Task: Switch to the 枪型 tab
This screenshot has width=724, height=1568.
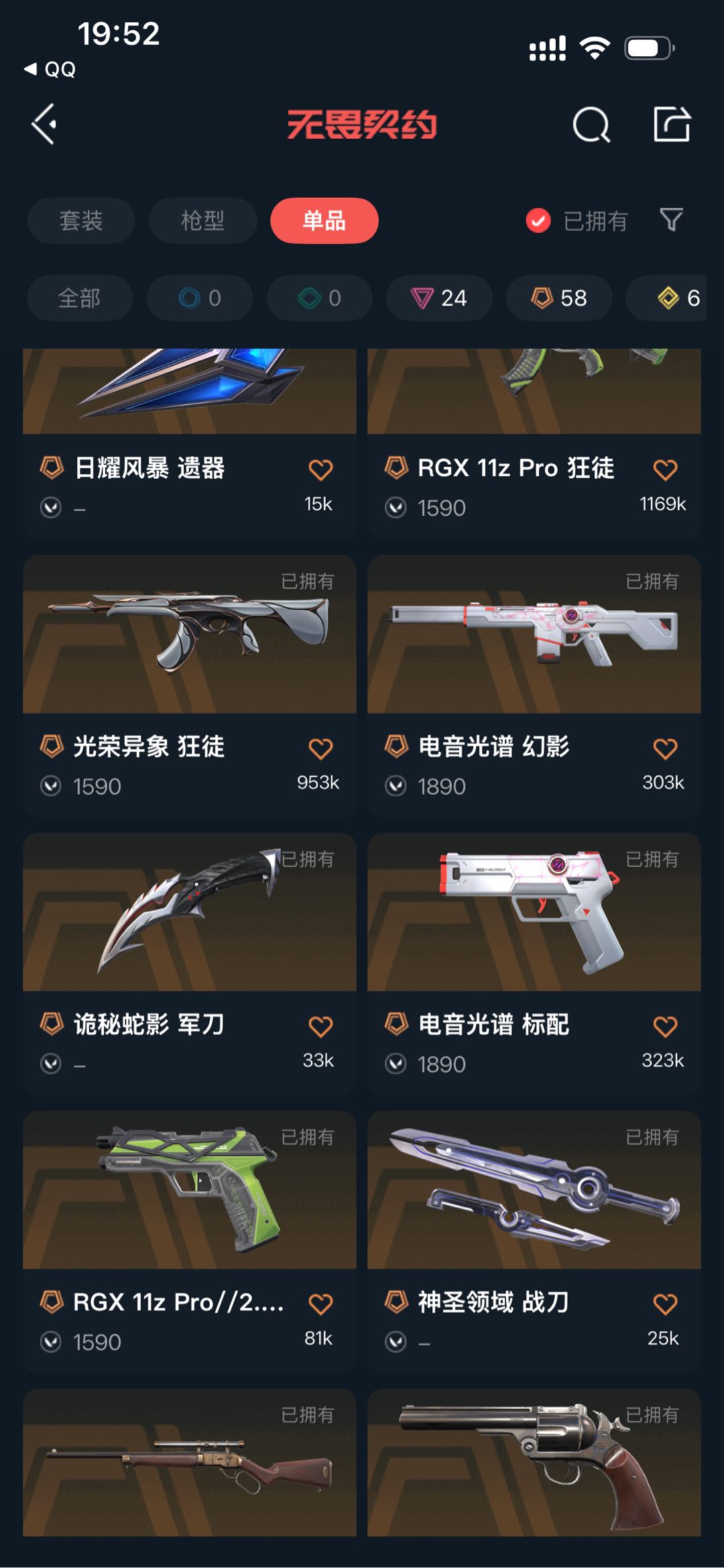Action: 202,221
